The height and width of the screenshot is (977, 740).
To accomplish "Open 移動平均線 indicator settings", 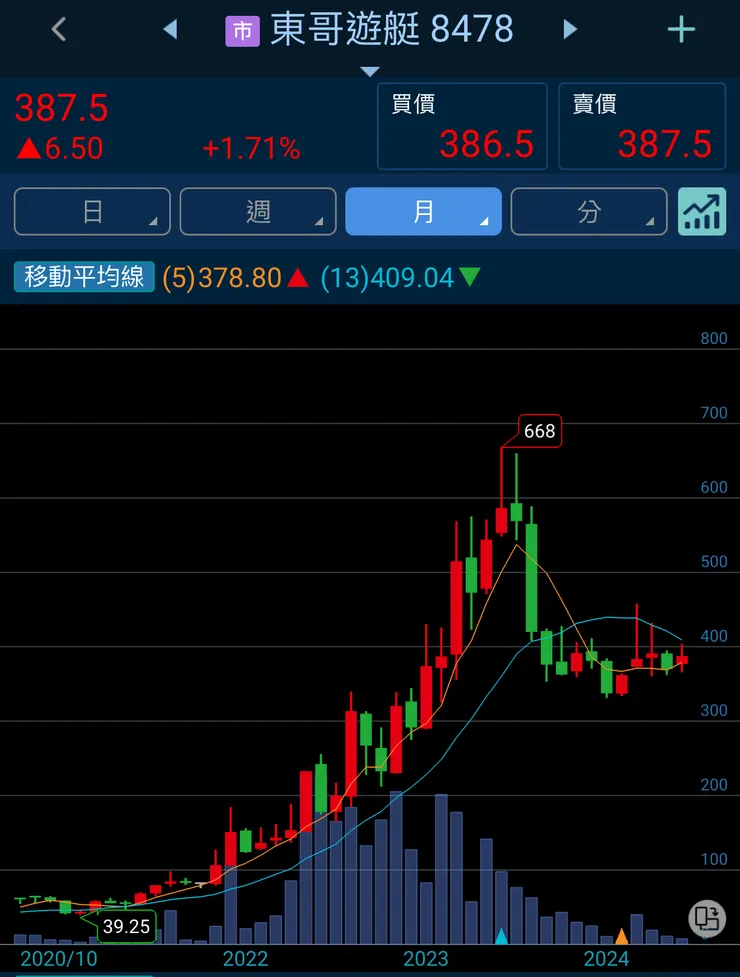I will (x=84, y=277).
